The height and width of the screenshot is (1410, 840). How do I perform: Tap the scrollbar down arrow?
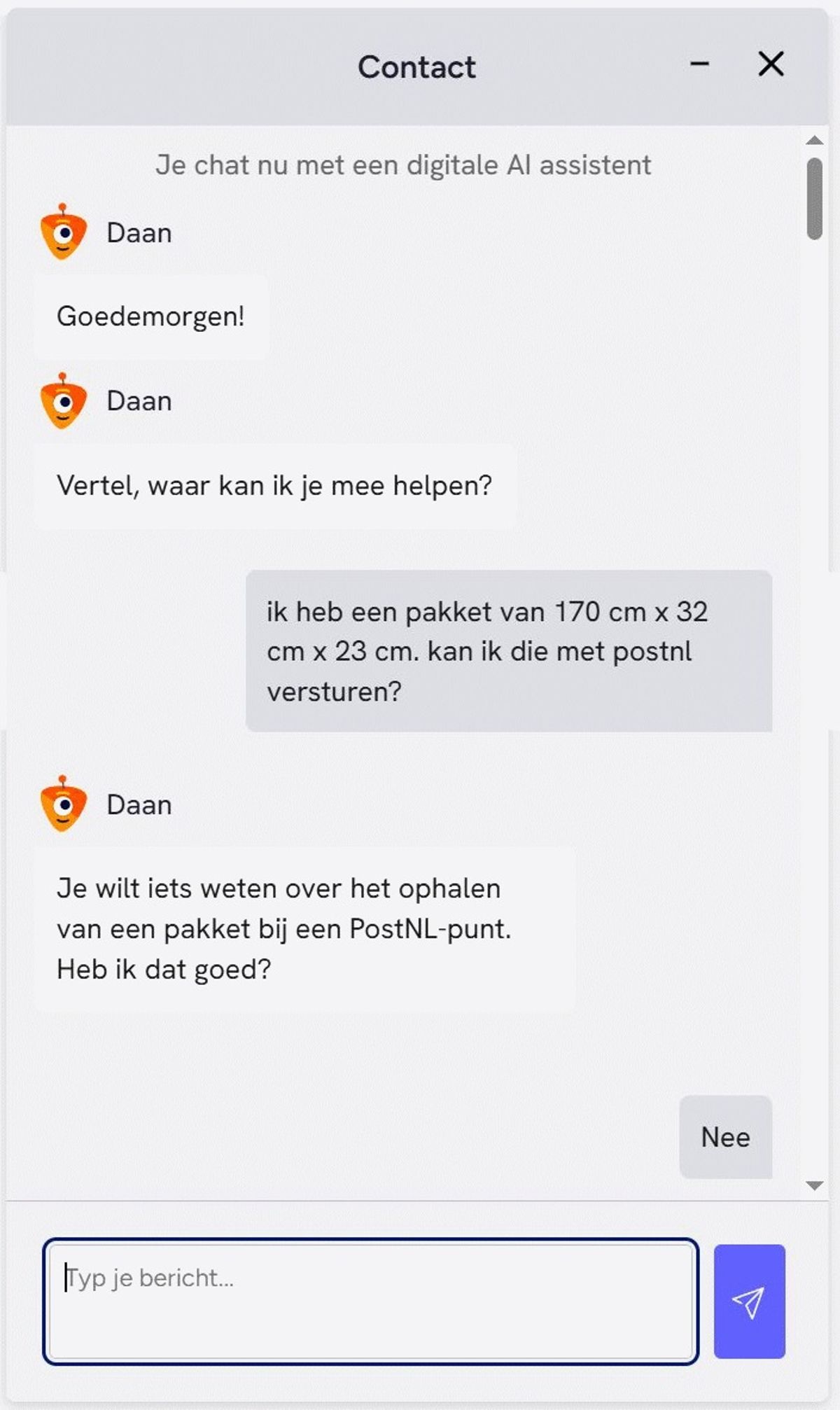(x=814, y=1185)
